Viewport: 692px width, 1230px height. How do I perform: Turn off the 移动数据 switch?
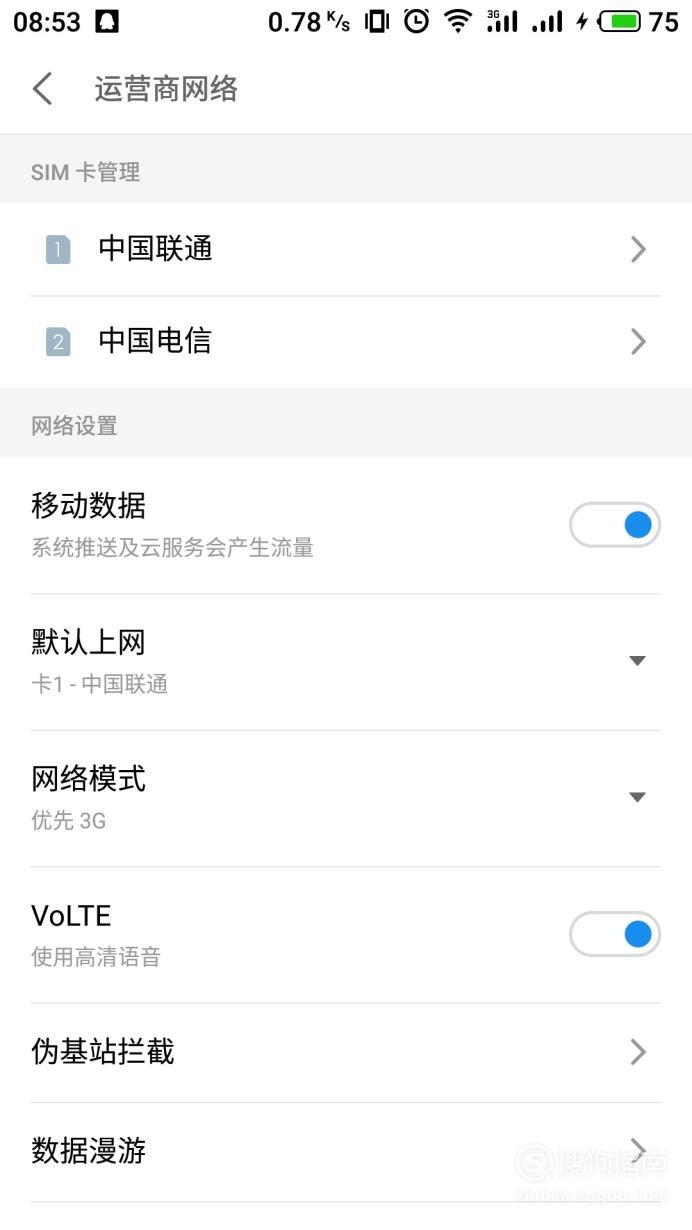point(615,525)
